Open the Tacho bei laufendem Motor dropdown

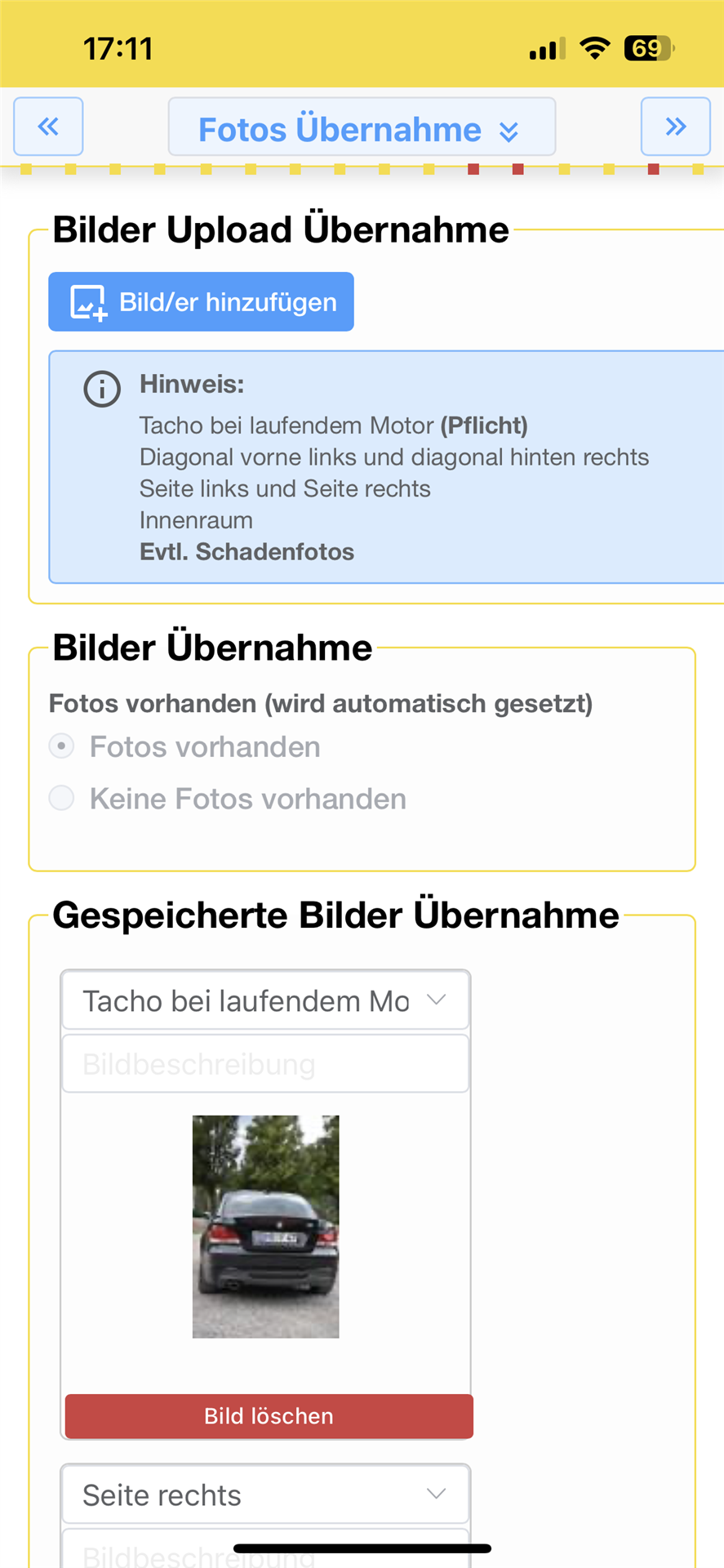[x=265, y=1000]
